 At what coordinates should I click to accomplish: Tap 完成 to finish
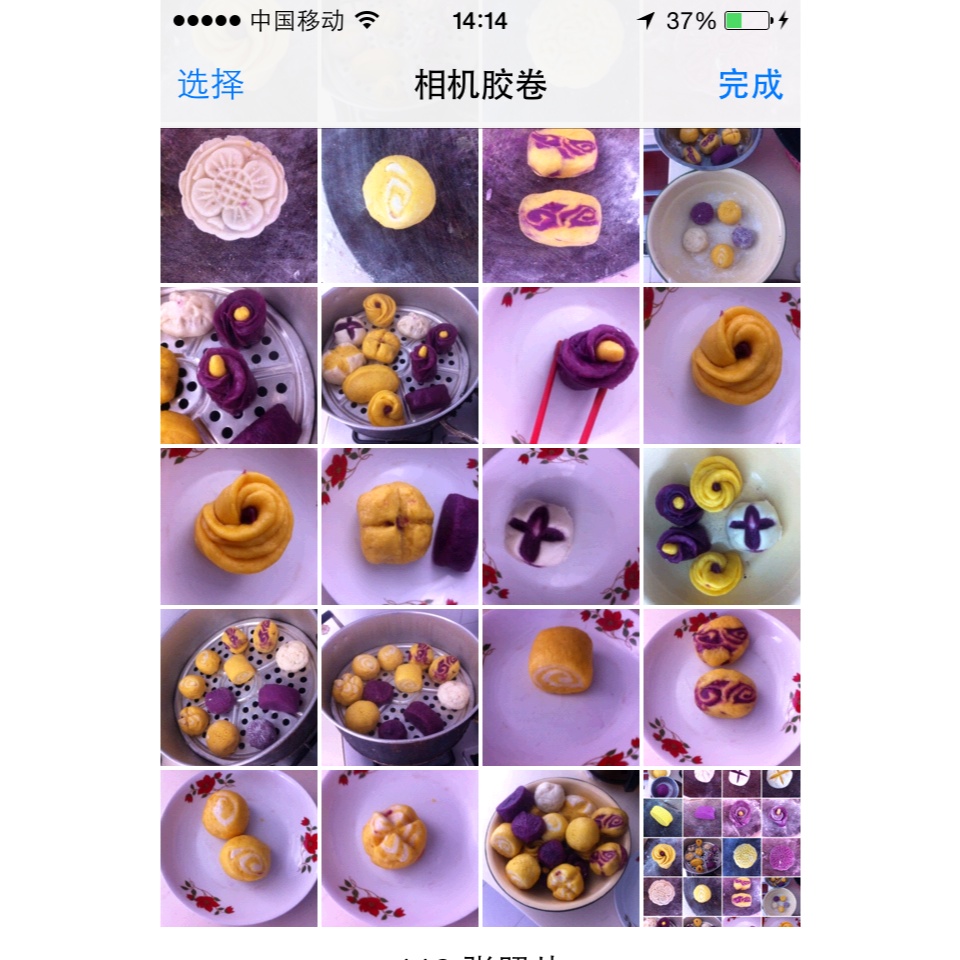(750, 85)
